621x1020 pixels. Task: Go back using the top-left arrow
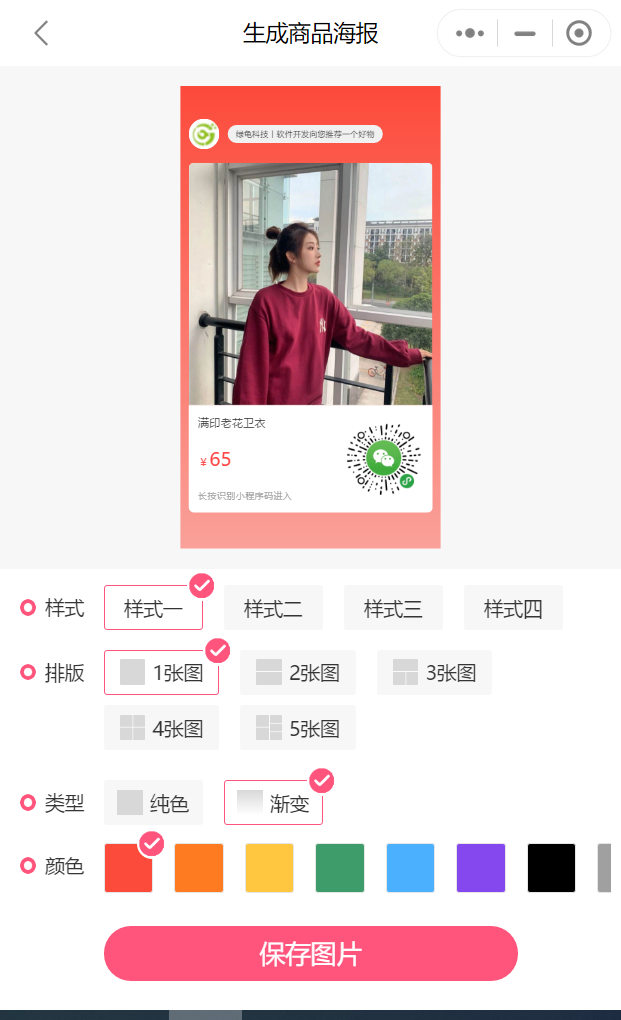coord(41,33)
